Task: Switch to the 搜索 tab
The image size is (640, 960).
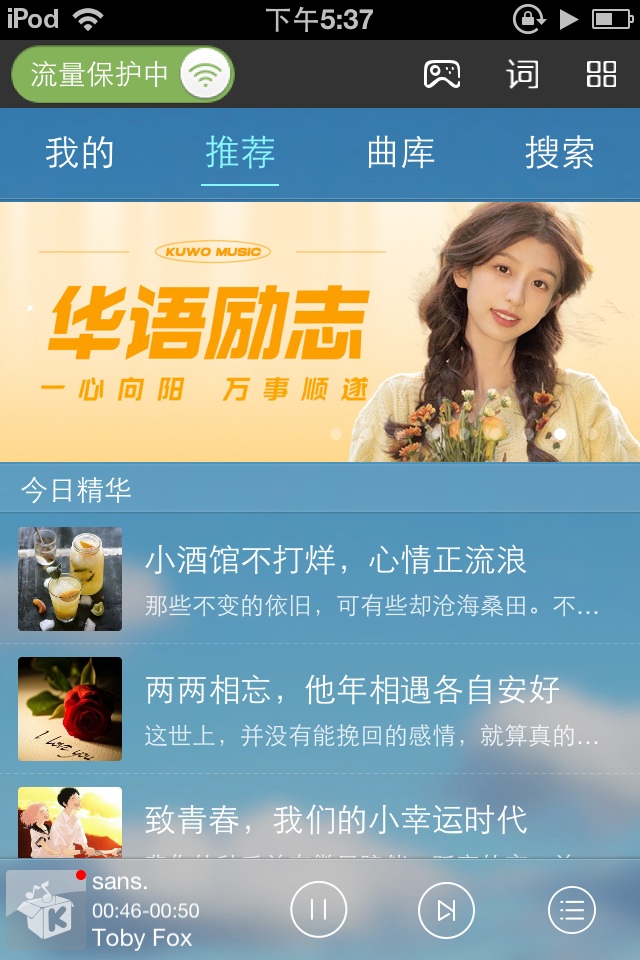Action: [560, 154]
